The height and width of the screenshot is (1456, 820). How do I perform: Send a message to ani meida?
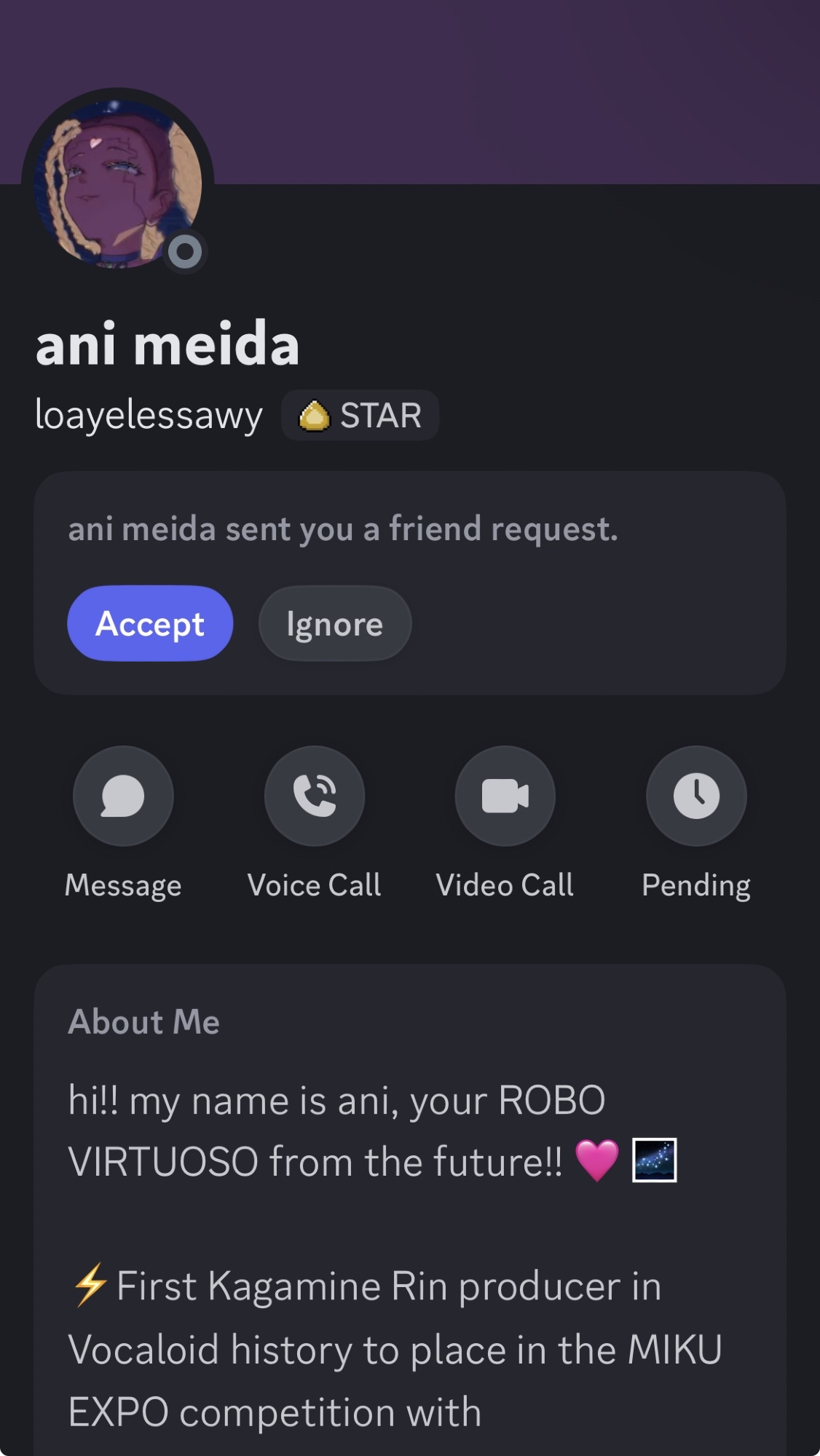pyautogui.click(x=123, y=796)
